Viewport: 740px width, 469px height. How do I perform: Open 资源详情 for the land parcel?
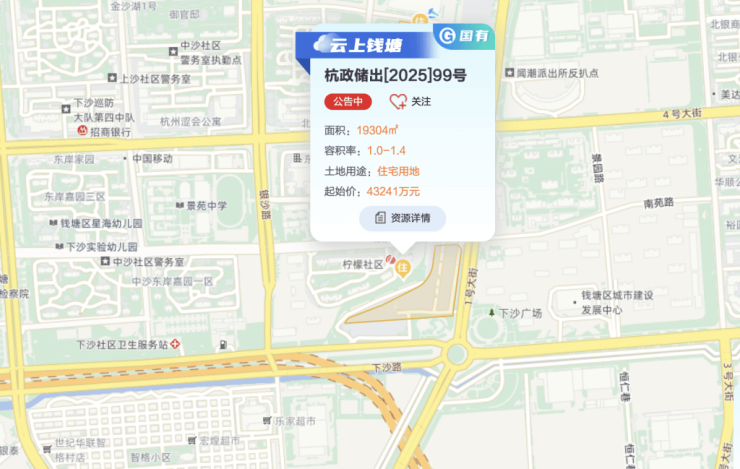[402, 218]
